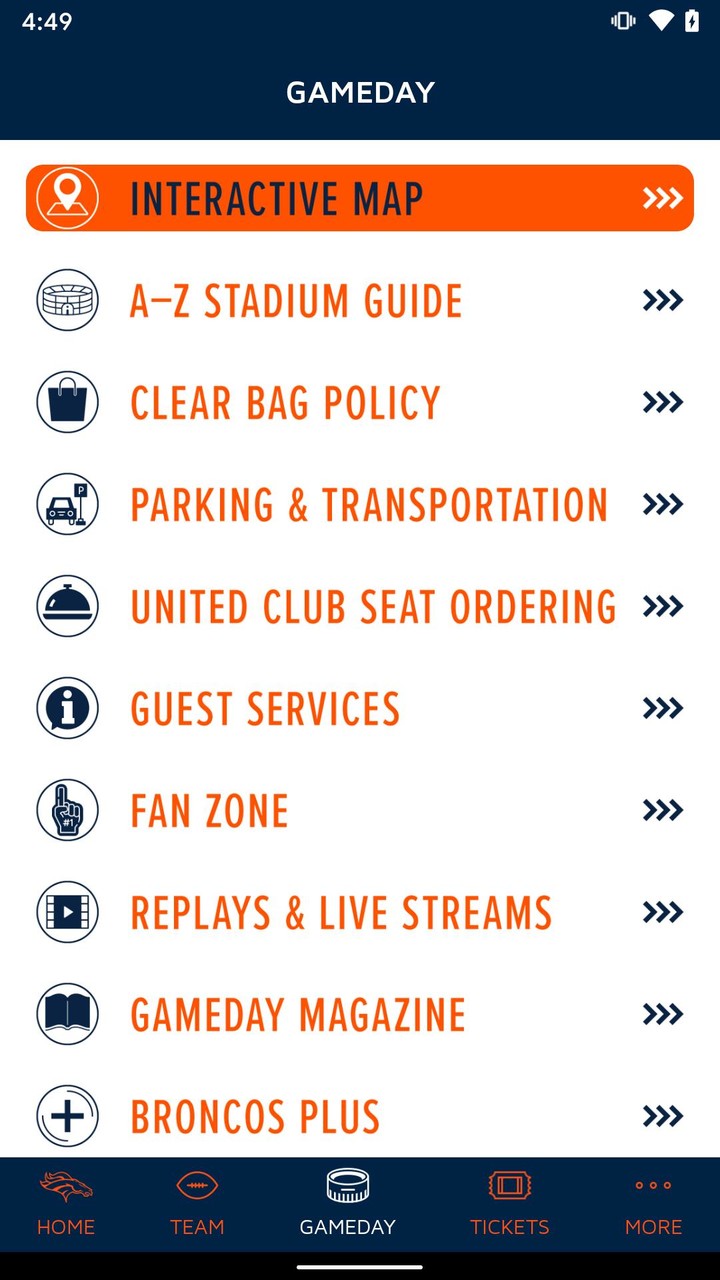Tap the bag icon for Clear Bag Policy

click(x=67, y=402)
